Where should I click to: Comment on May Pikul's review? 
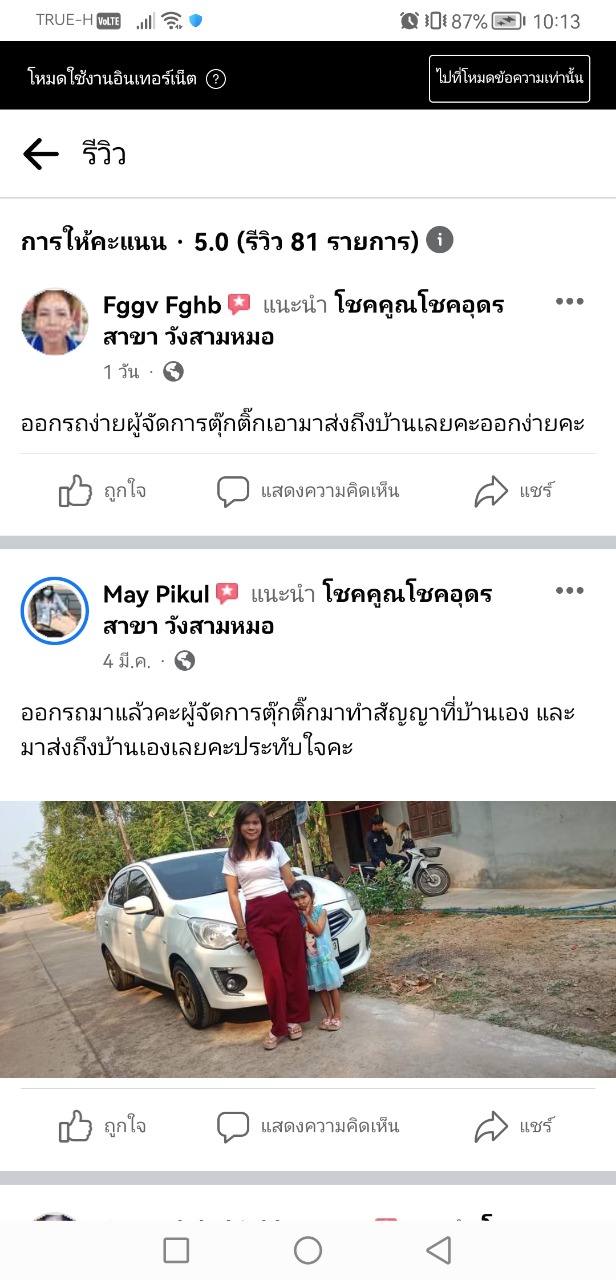click(x=308, y=1127)
